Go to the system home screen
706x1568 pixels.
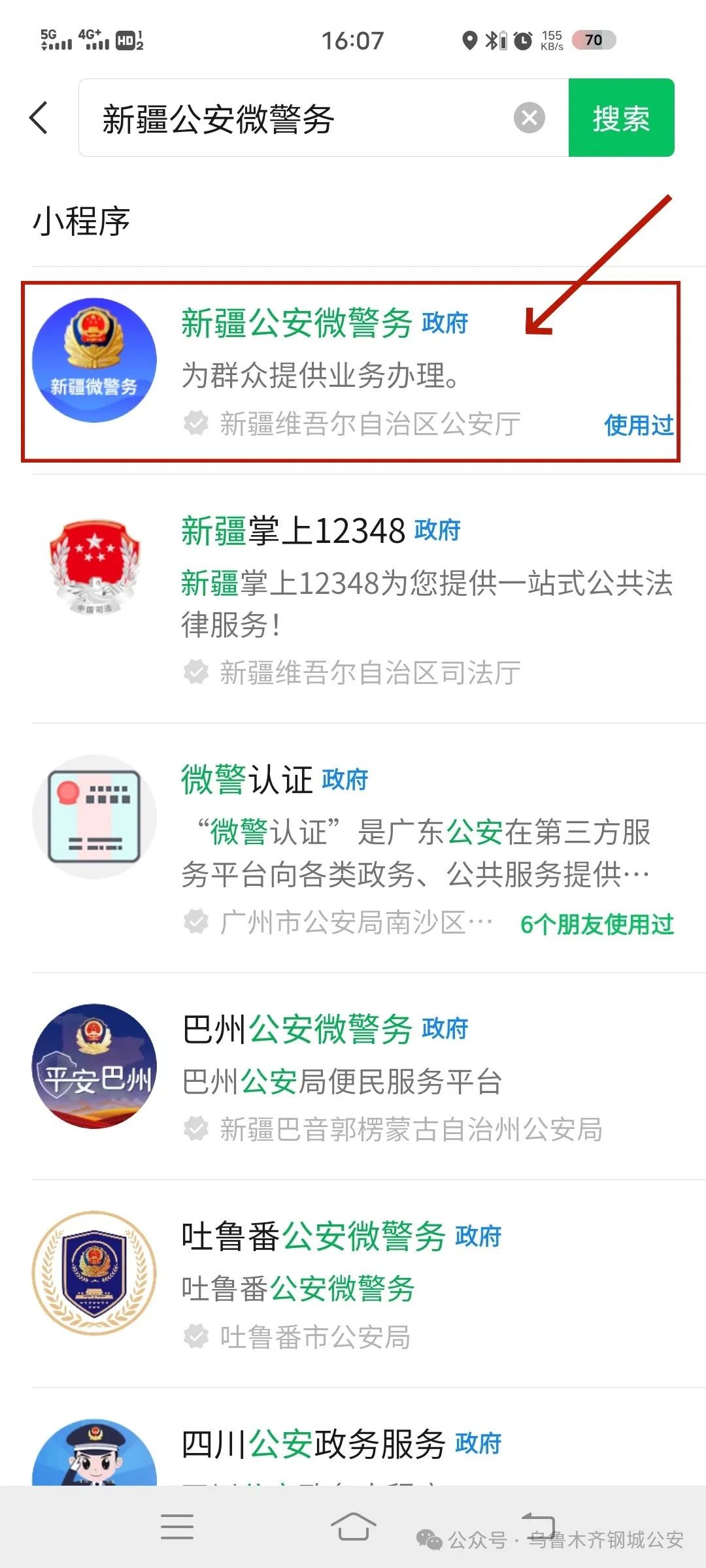pyautogui.click(x=353, y=1526)
